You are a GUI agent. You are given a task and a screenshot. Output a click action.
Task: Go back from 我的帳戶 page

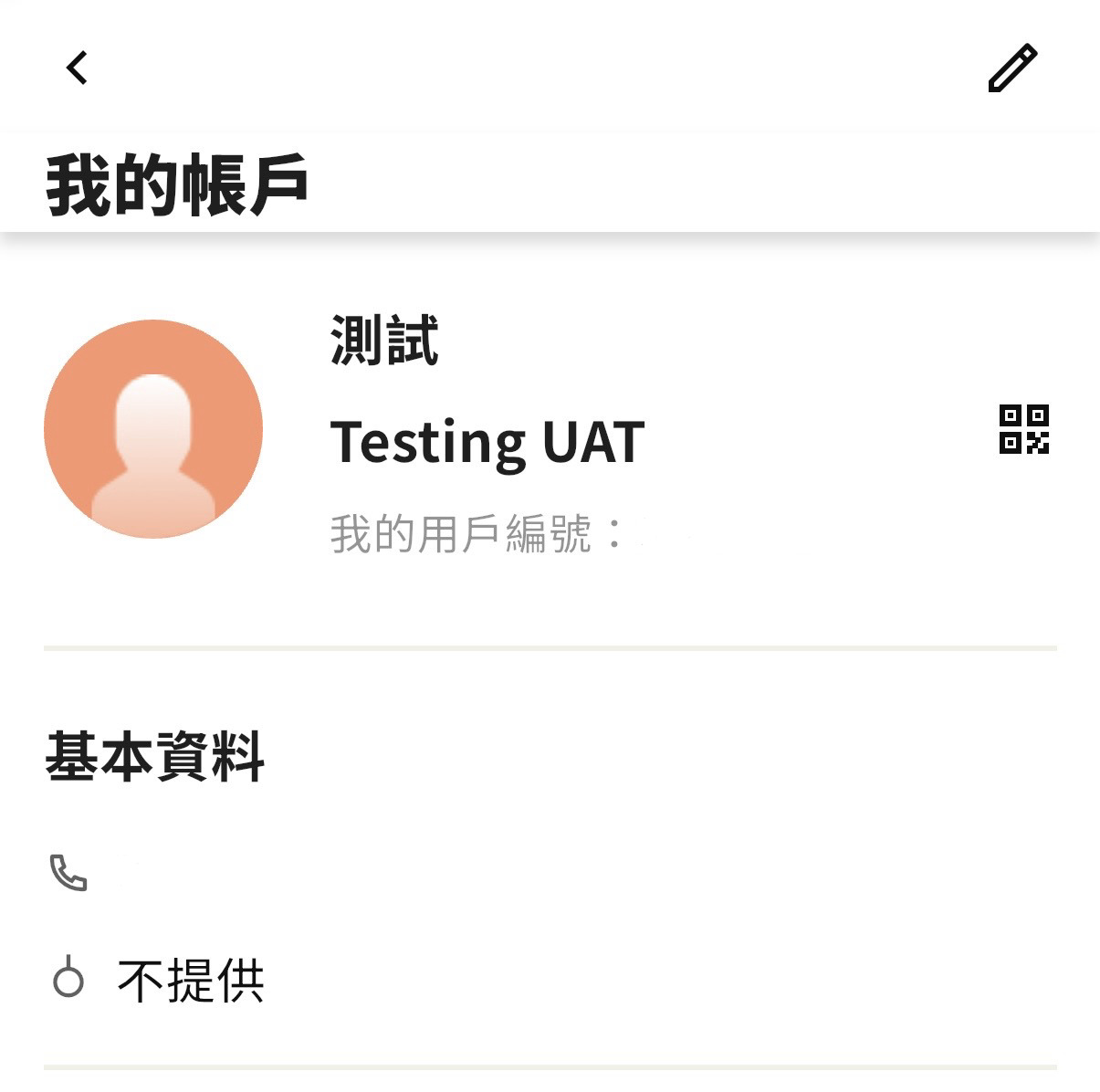78,68
